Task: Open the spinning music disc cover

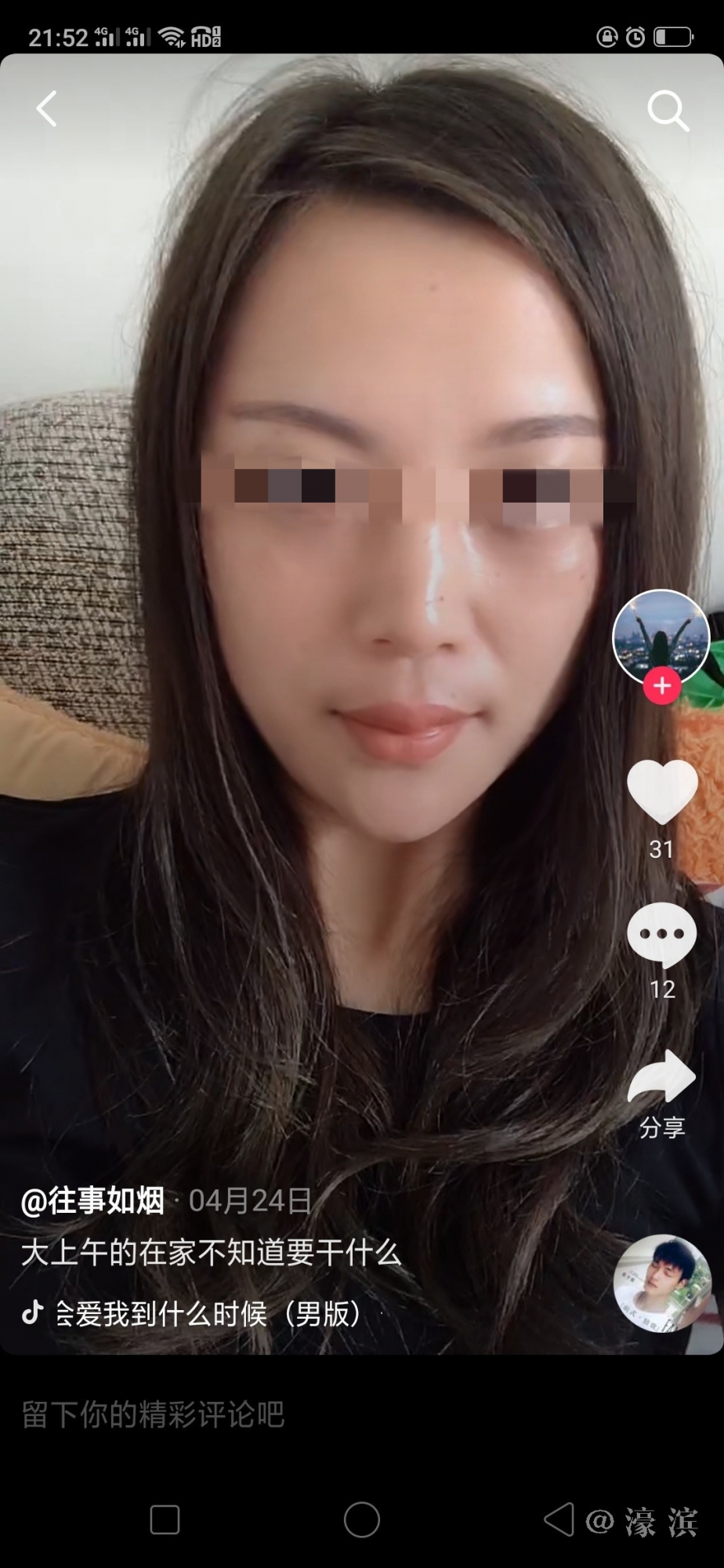Action: pyautogui.click(x=662, y=1284)
